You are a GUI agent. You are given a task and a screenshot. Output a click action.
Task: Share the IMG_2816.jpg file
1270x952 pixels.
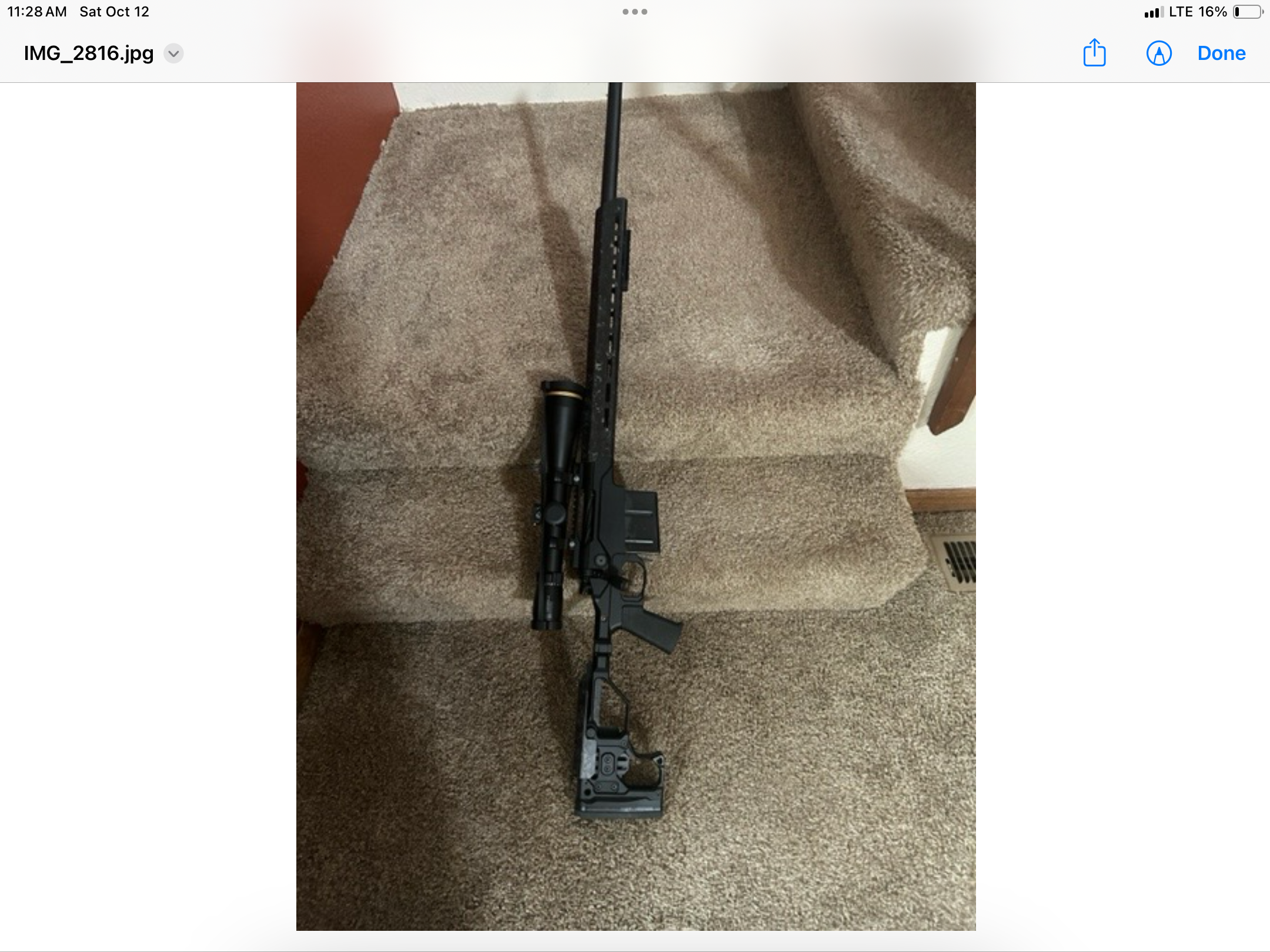(1094, 53)
